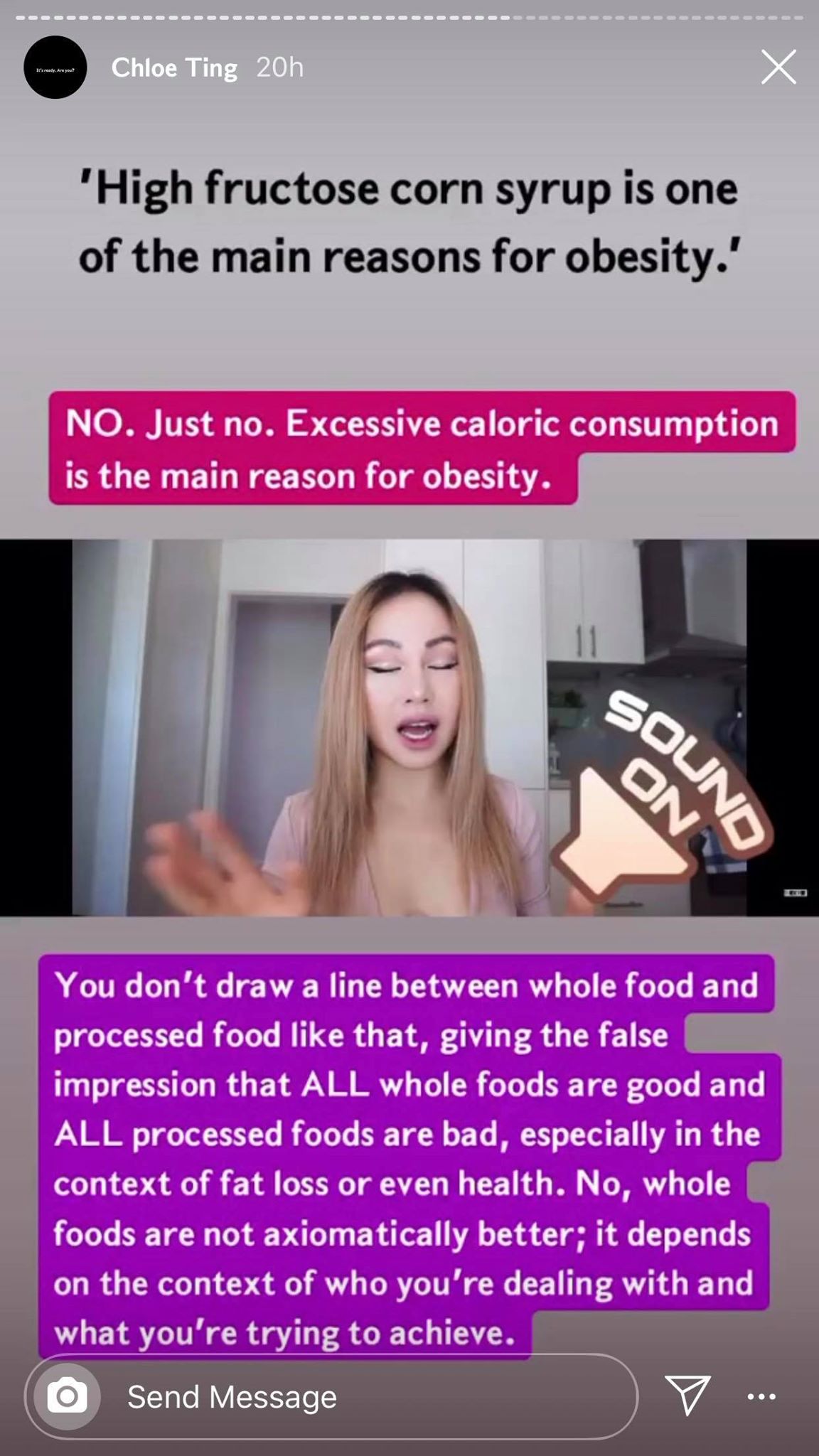Tap the Send Message field
Screen dimensions: 819x1456
331,1396
